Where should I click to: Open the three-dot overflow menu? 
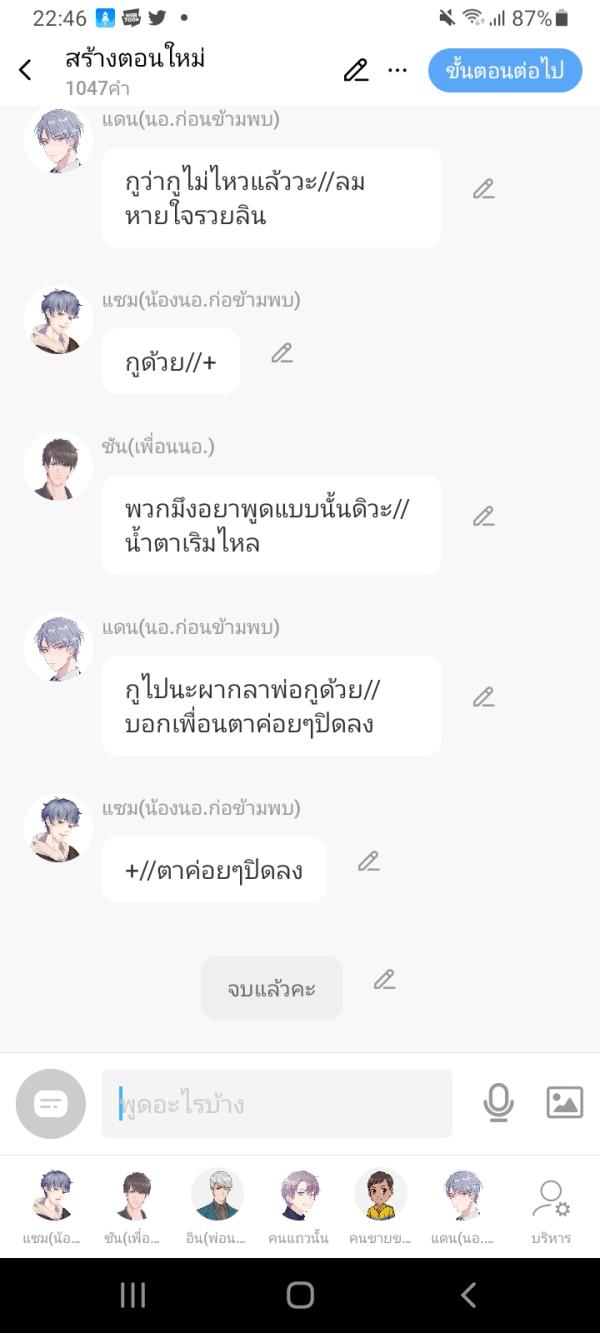(398, 70)
